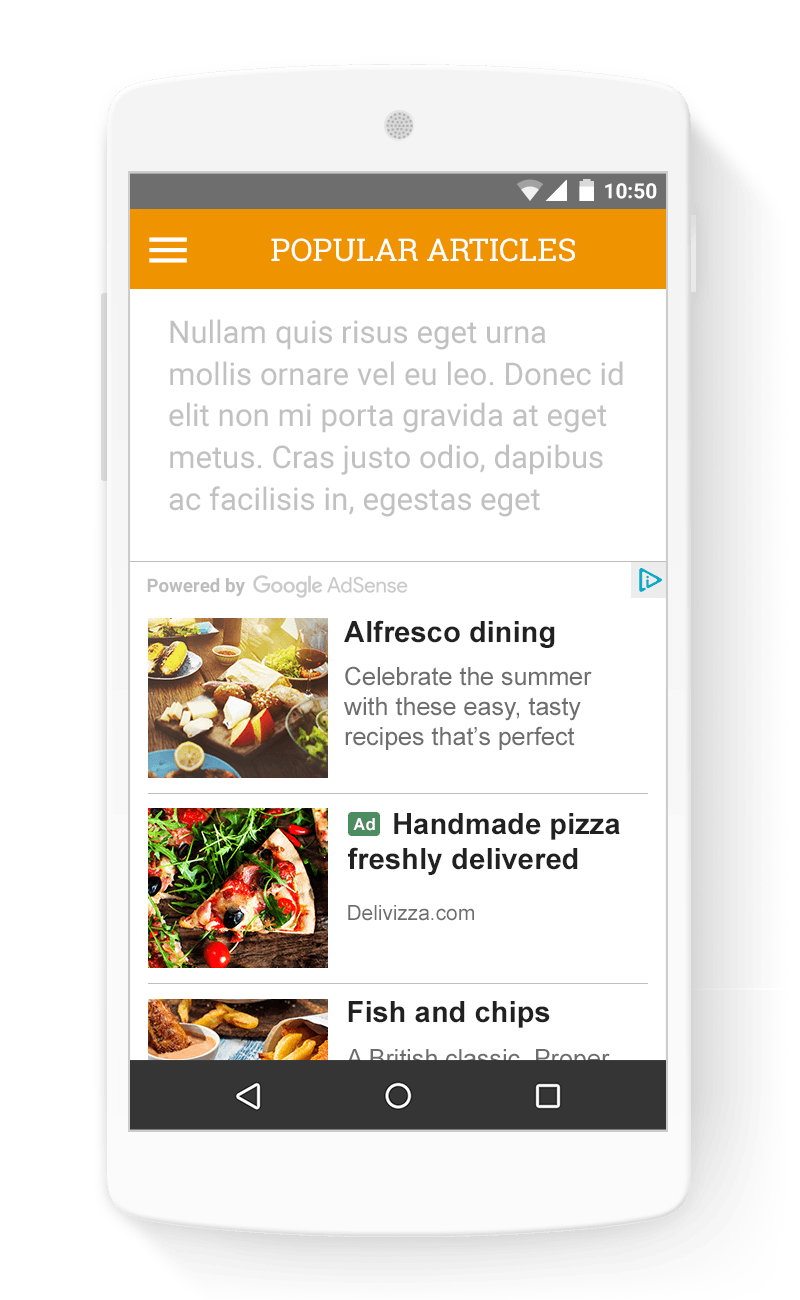Tap the AdChoices icon beside AdSense
Viewport: 800px width, 1300px height.
649,581
